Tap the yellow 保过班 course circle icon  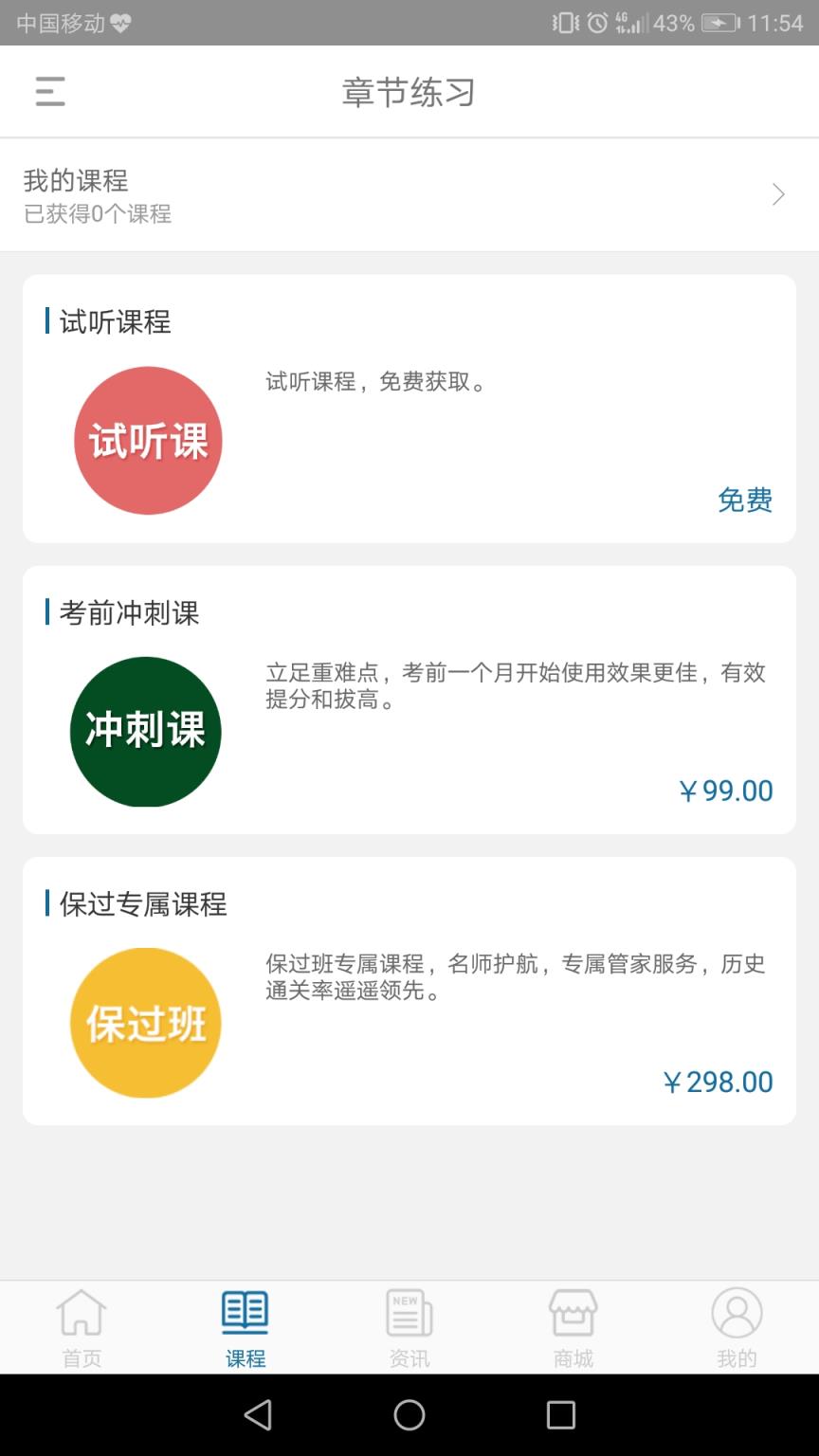click(x=145, y=1023)
